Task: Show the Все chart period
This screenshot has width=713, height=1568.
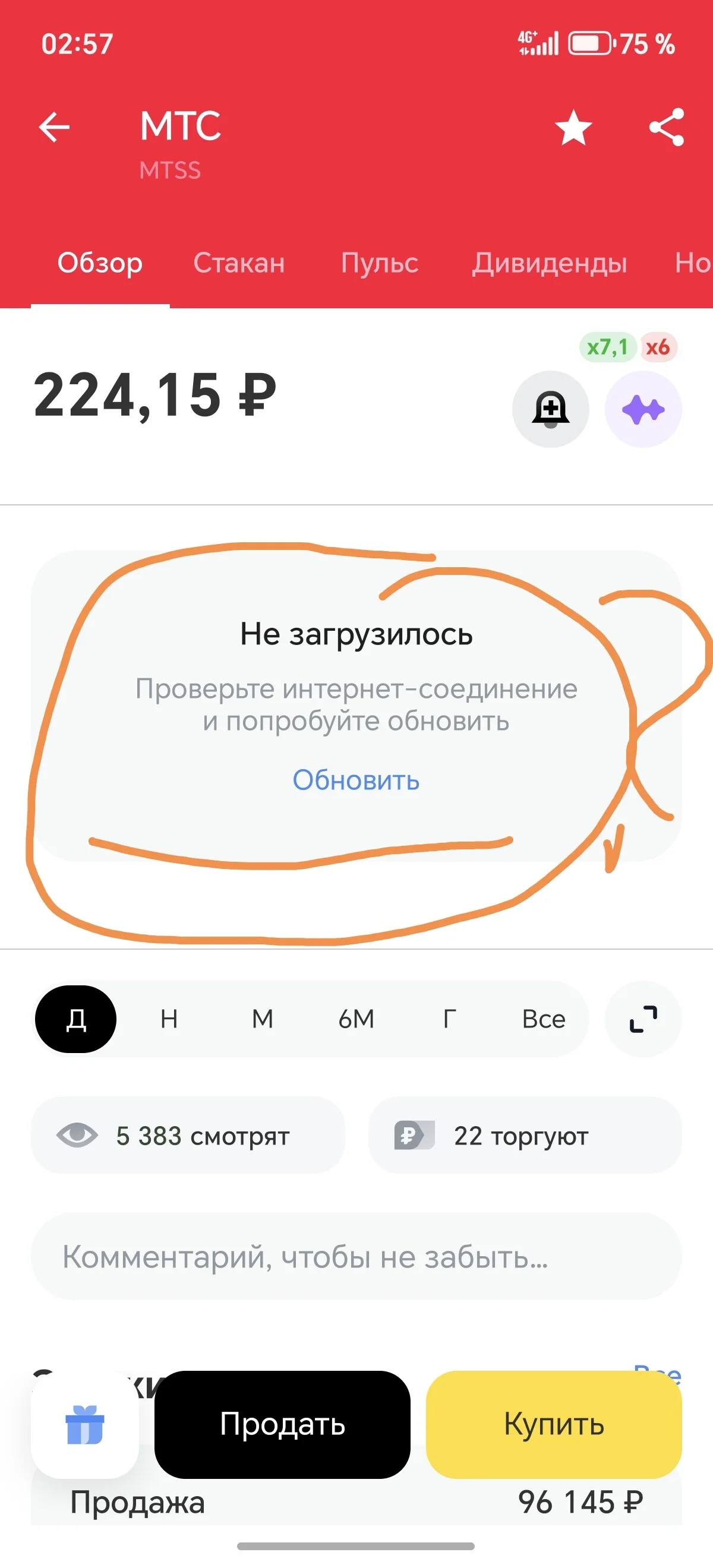Action: coord(543,1019)
